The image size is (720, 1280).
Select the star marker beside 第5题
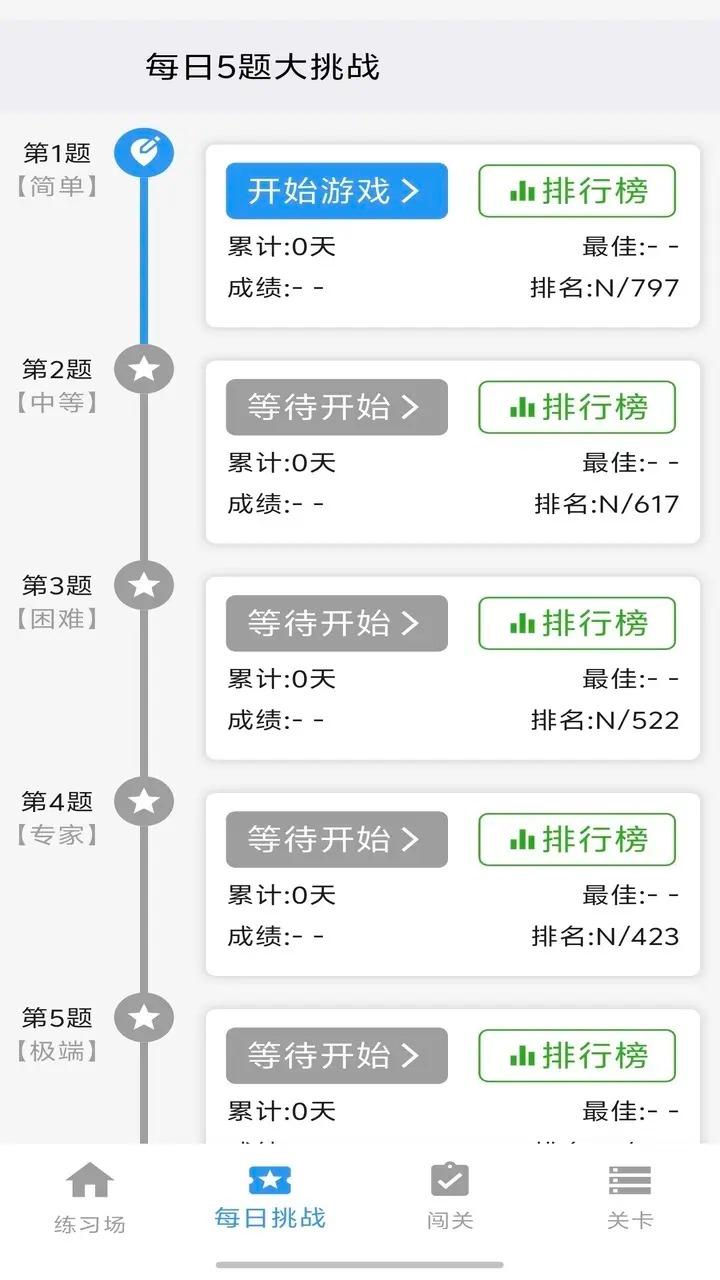tap(144, 1017)
